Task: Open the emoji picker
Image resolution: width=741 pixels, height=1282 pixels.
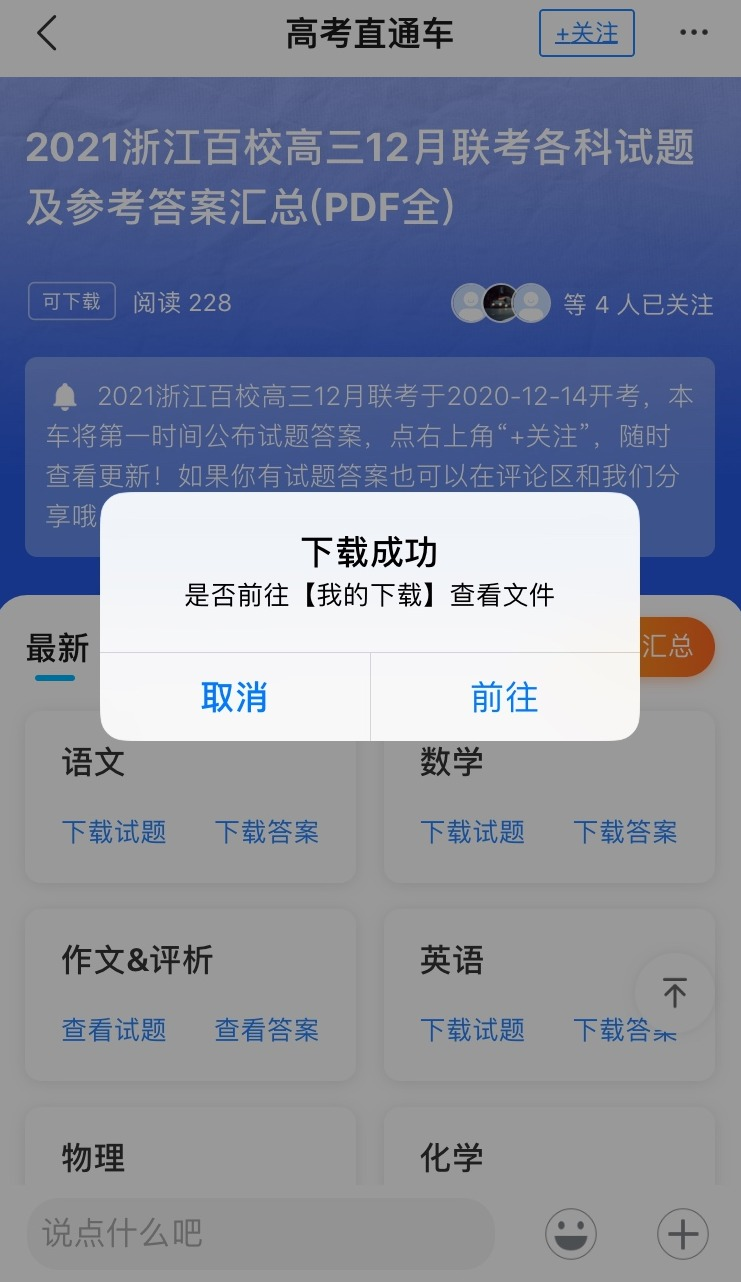Action: click(x=571, y=1233)
